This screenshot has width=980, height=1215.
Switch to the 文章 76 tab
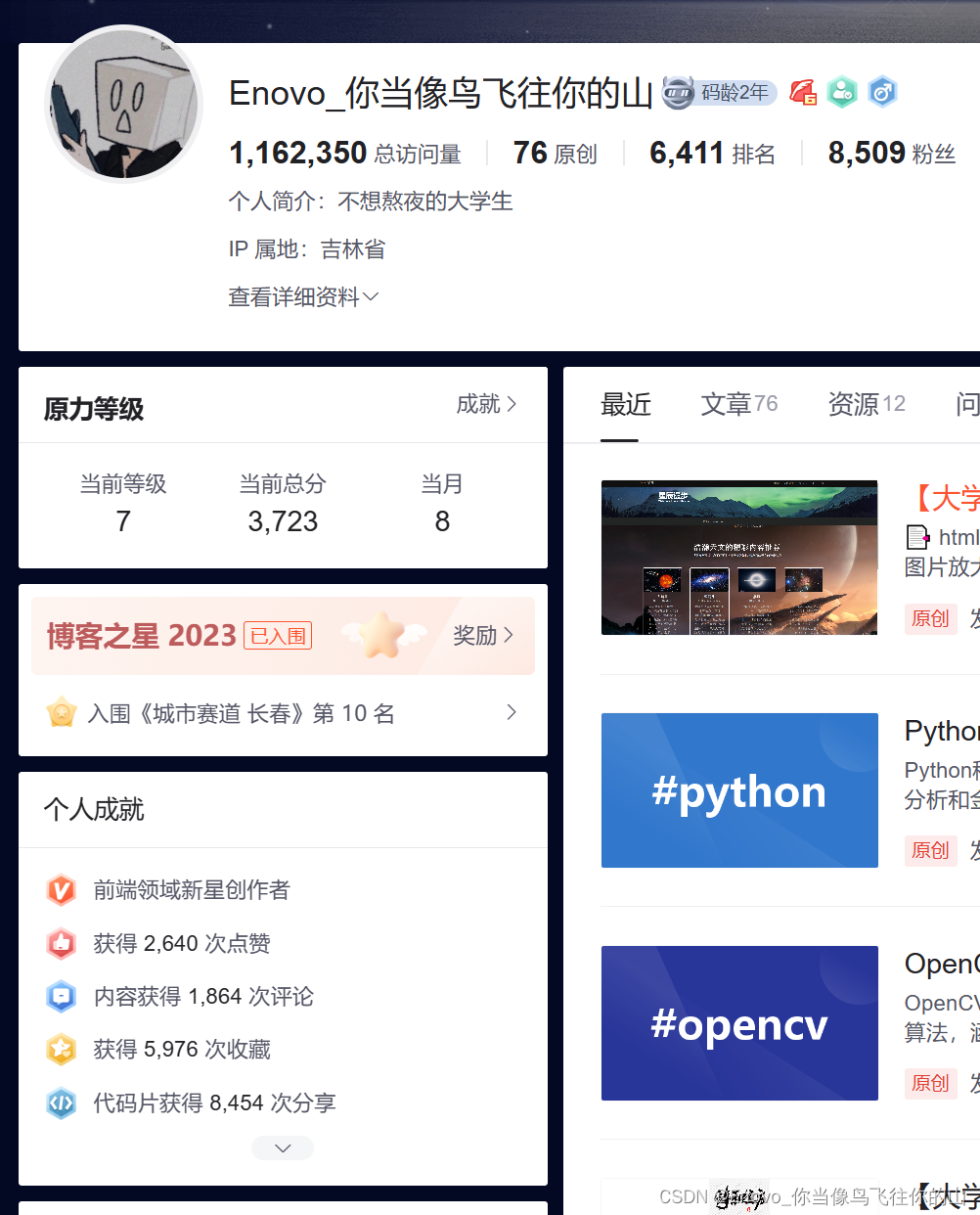tap(738, 404)
